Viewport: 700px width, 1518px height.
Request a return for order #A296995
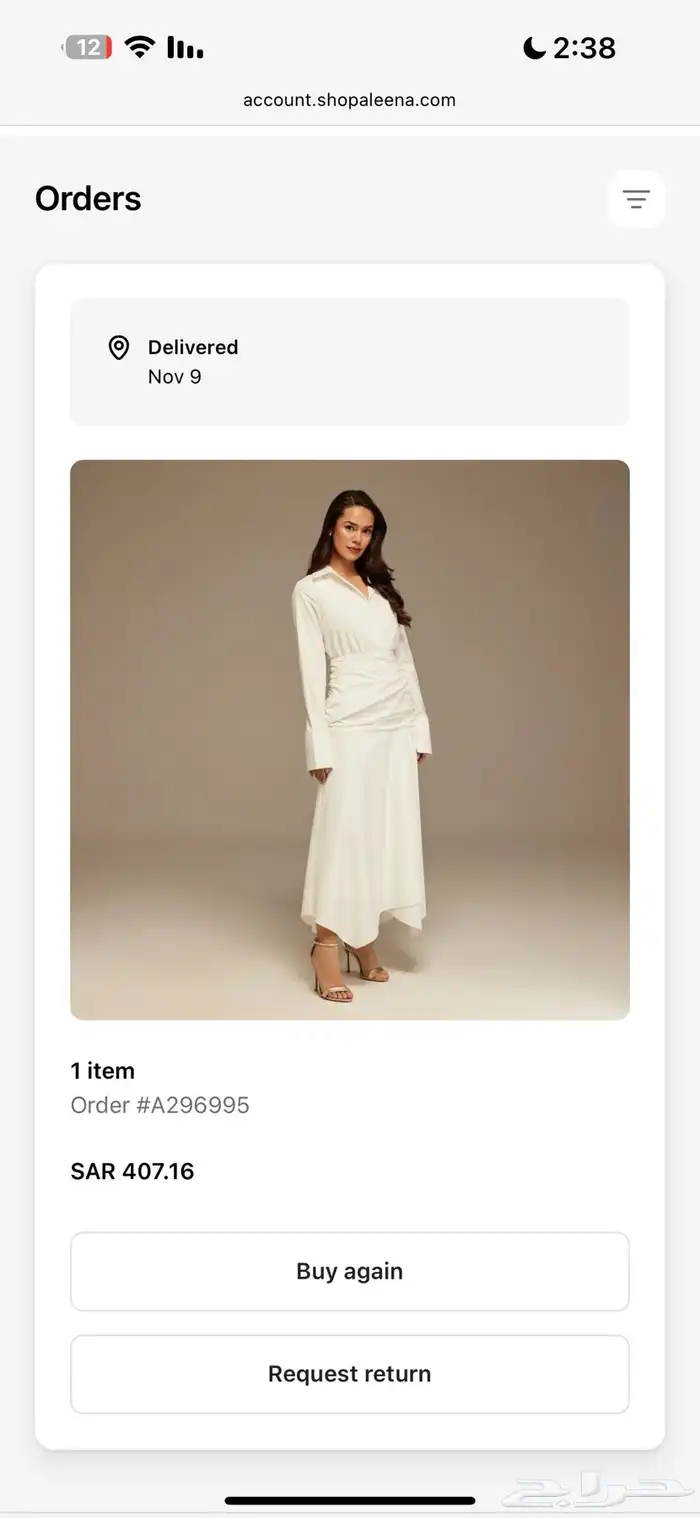click(349, 1374)
